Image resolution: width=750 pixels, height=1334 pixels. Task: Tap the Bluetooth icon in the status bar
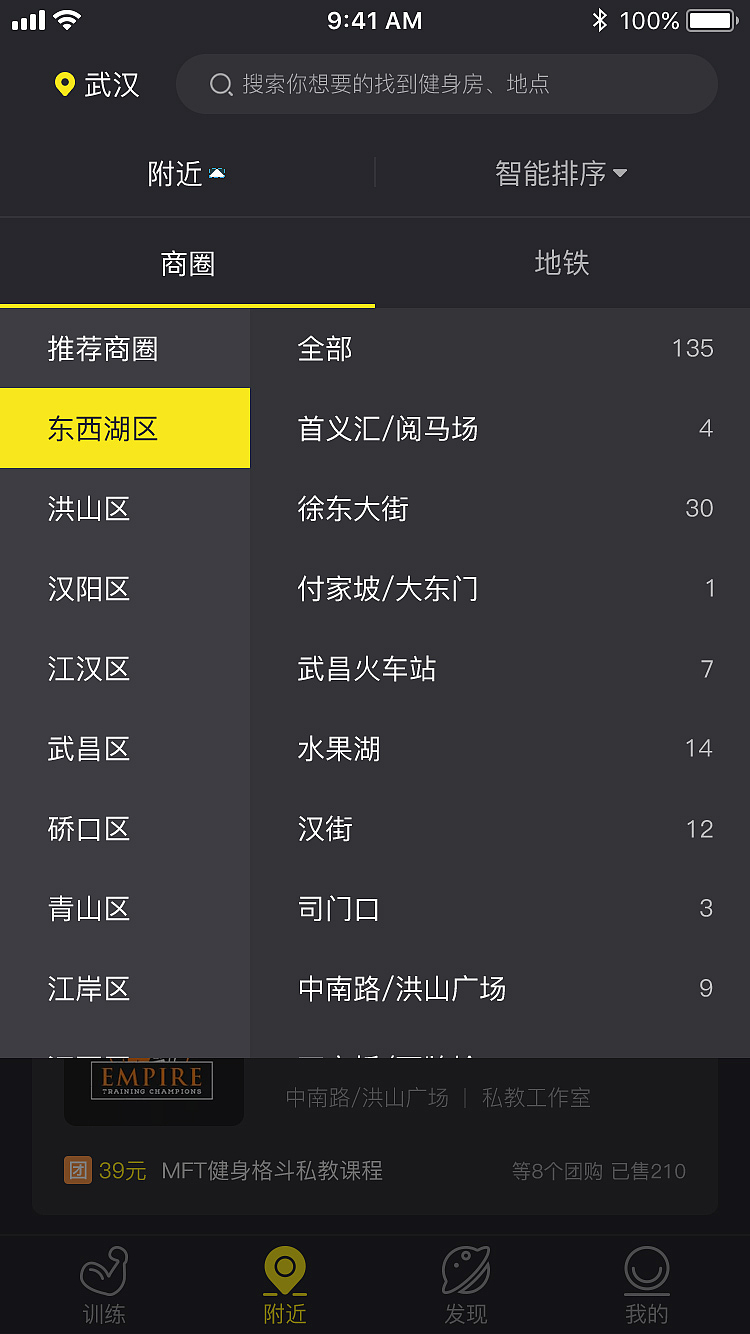599,19
